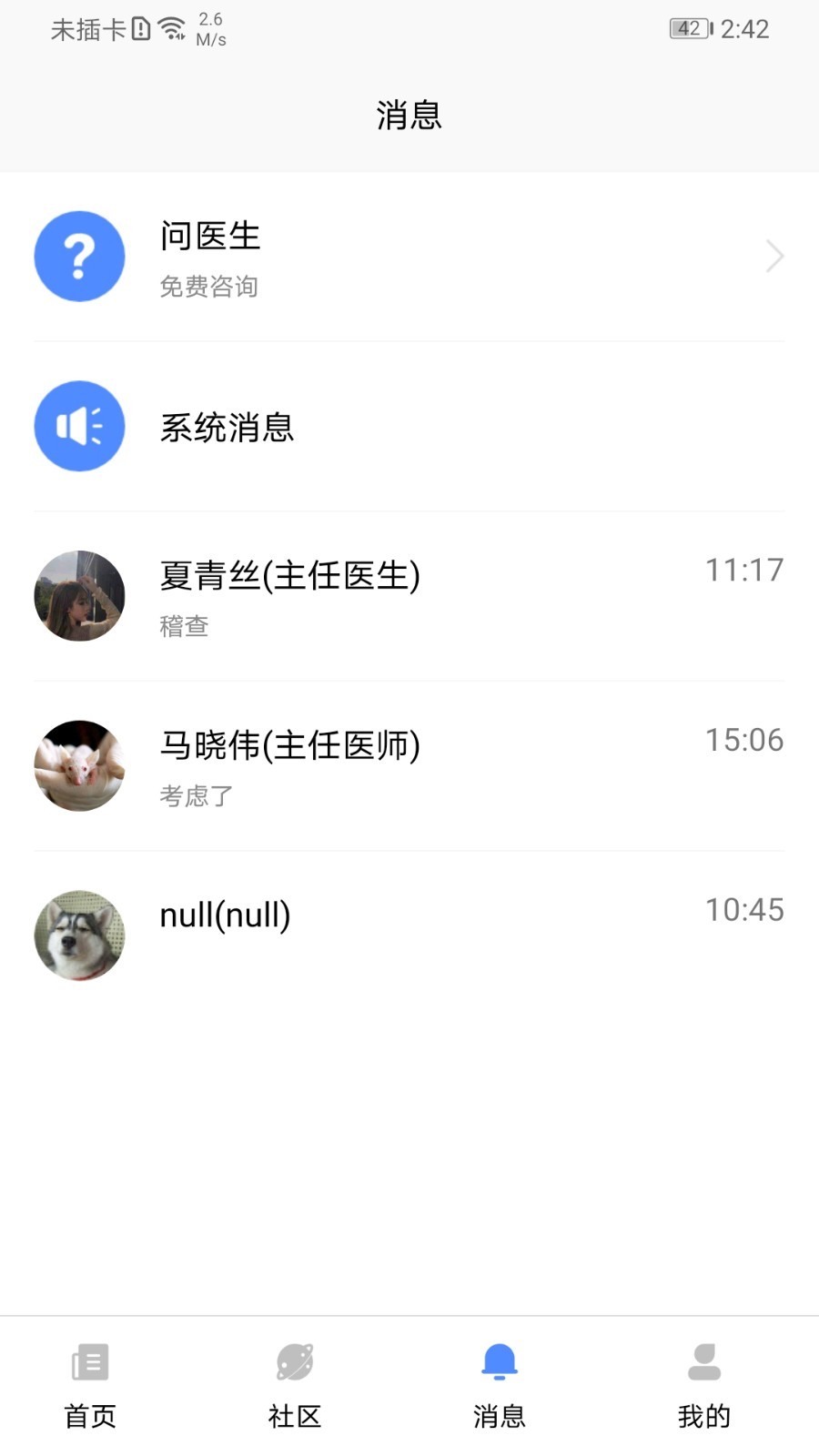The image size is (819, 1456).
Task: Open the 我的 profile icon
Action: (x=703, y=1362)
